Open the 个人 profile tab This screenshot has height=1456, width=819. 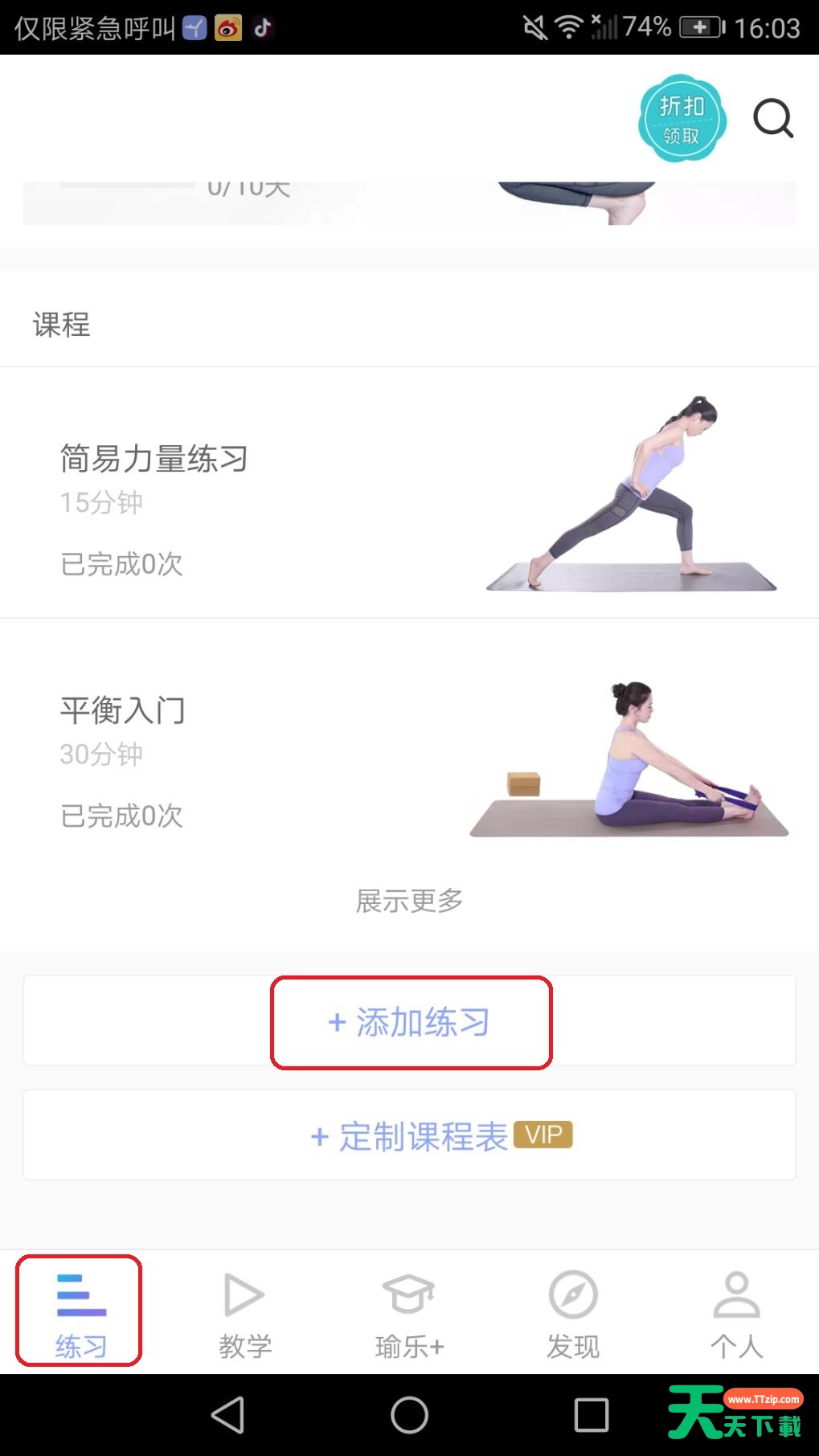pyautogui.click(x=736, y=1312)
